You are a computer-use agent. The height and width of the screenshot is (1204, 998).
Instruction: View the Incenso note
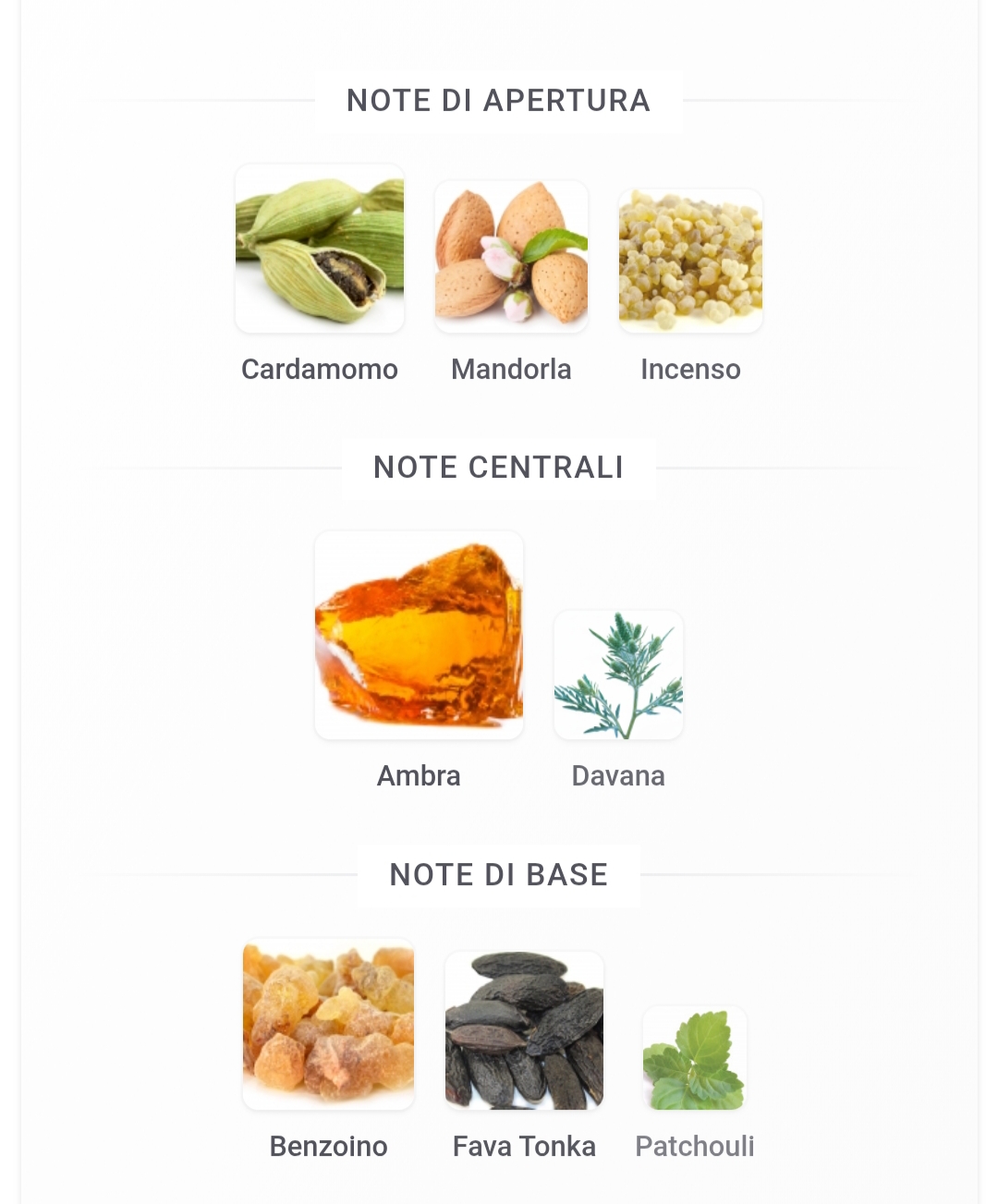(x=690, y=261)
